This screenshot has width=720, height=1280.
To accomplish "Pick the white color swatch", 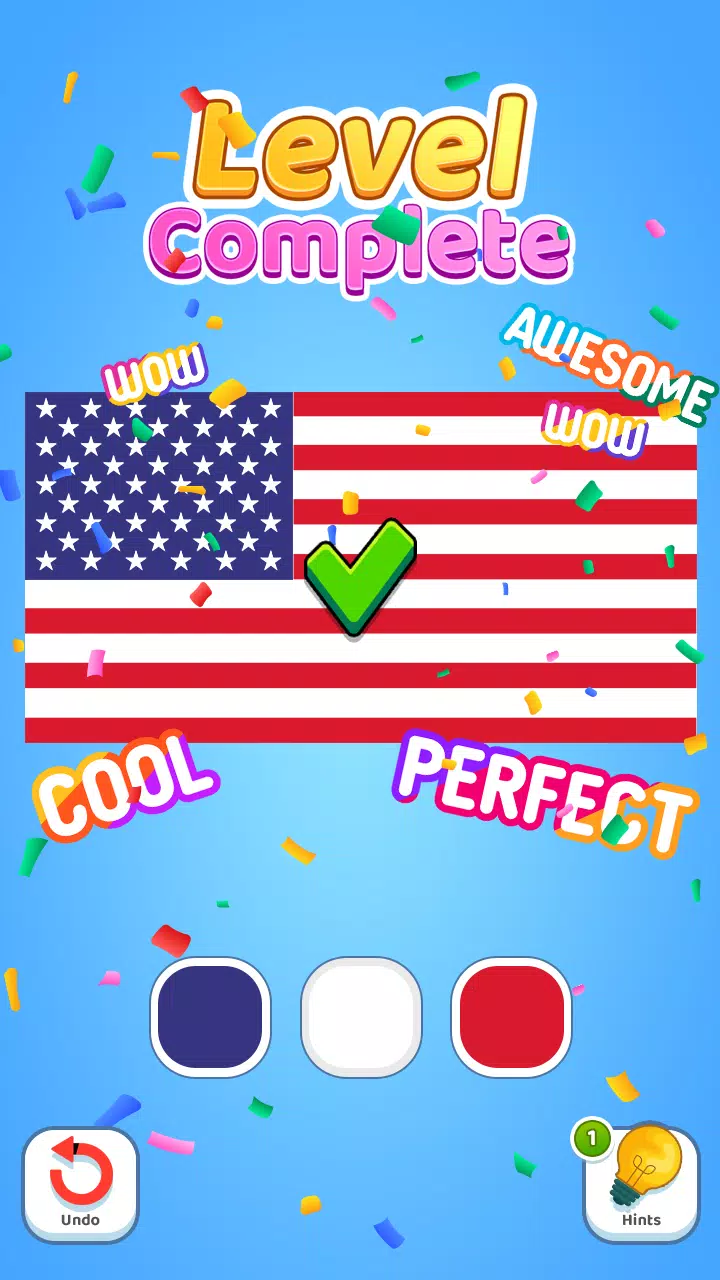I will click(361, 1016).
